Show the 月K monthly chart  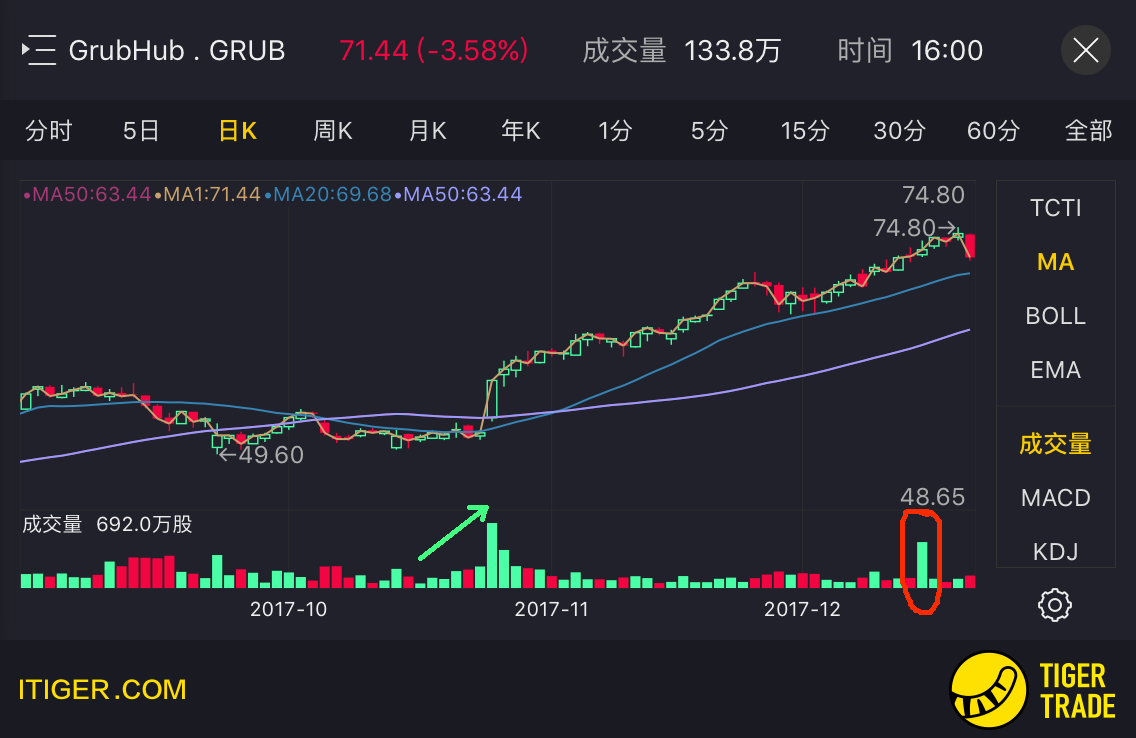point(427,130)
